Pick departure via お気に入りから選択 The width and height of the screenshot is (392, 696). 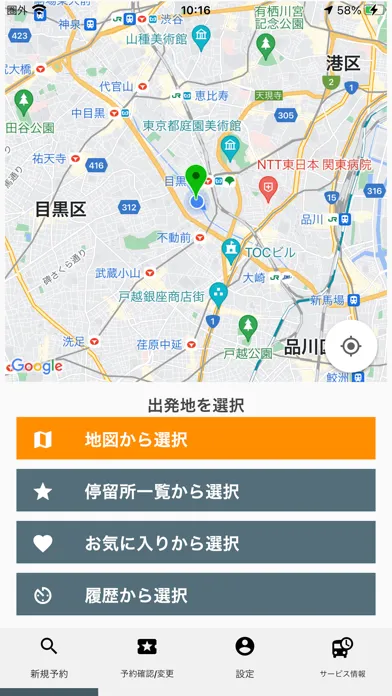tap(196, 542)
